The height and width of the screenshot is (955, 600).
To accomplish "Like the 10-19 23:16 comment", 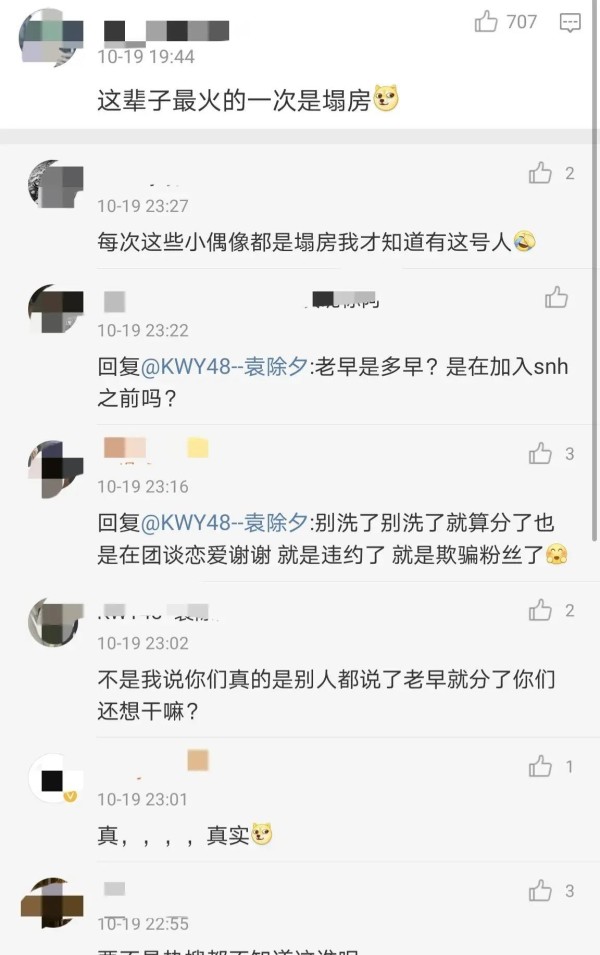I will tap(541, 454).
